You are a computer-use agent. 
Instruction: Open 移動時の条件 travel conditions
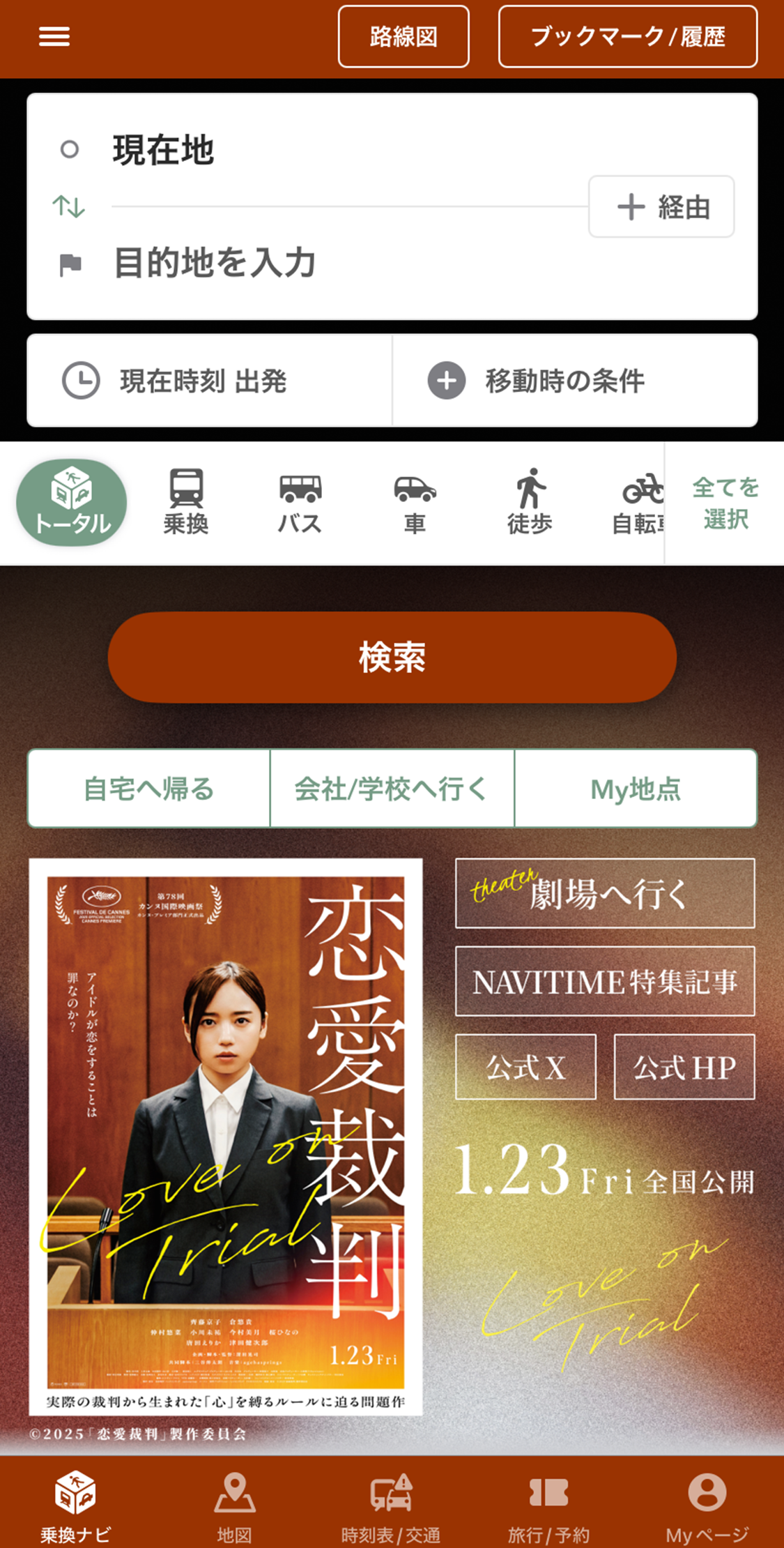tap(564, 381)
